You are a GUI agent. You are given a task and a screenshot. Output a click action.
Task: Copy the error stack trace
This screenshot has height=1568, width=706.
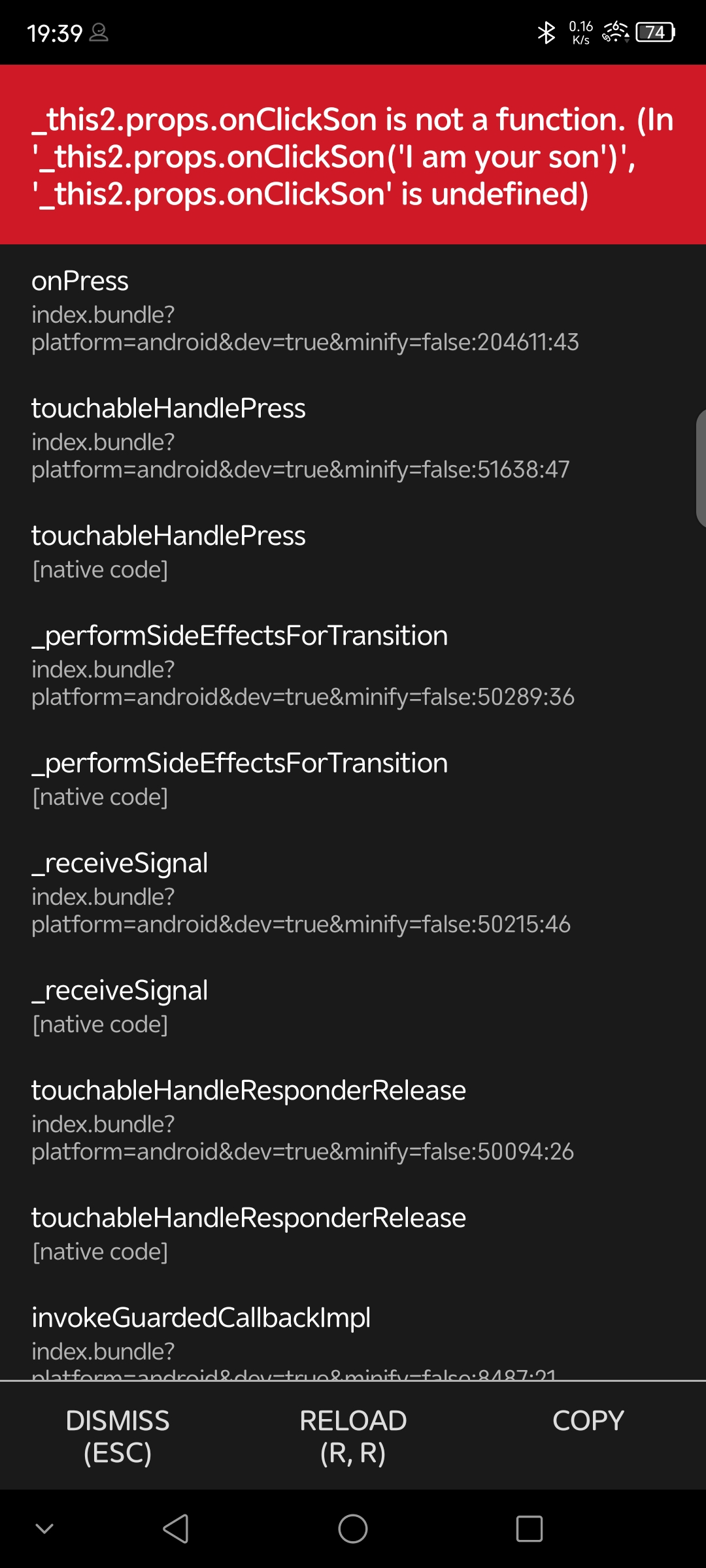(x=588, y=1421)
